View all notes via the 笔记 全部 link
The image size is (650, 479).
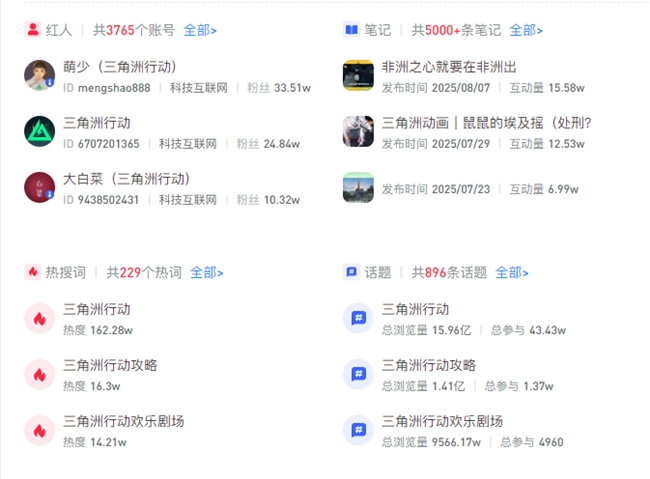525,30
